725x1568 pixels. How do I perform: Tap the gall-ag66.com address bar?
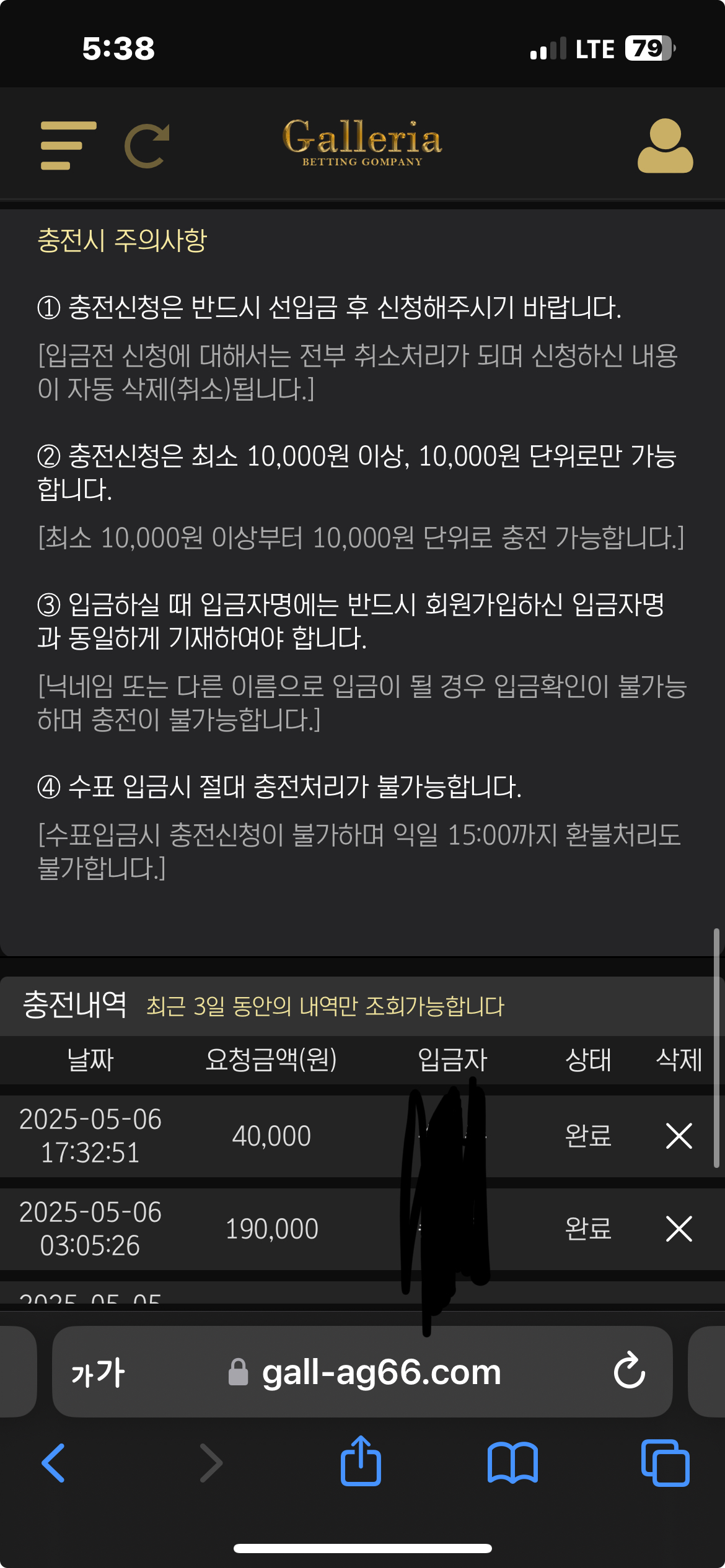click(380, 1372)
